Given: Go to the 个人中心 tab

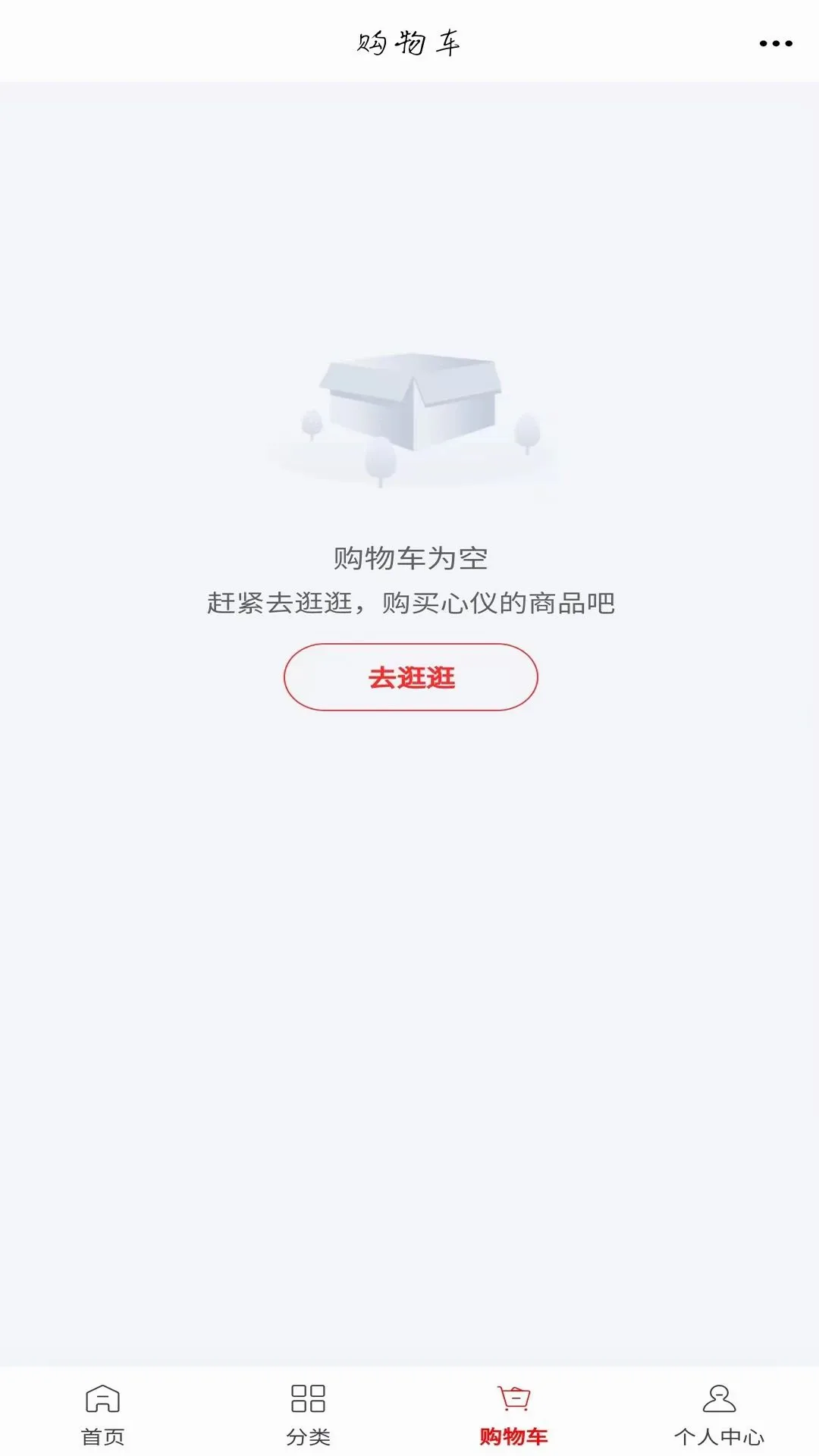Looking at the screenshot, I should pos(719,1414).
